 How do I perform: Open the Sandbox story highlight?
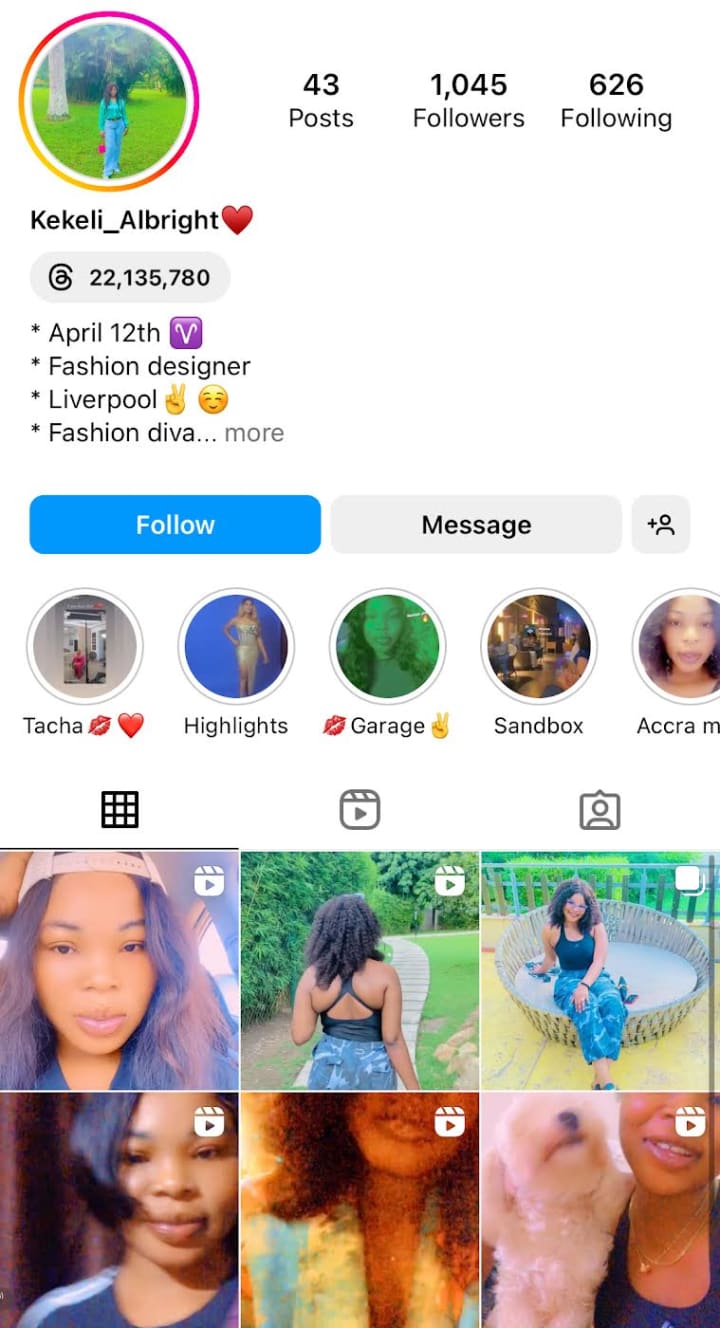539,647
